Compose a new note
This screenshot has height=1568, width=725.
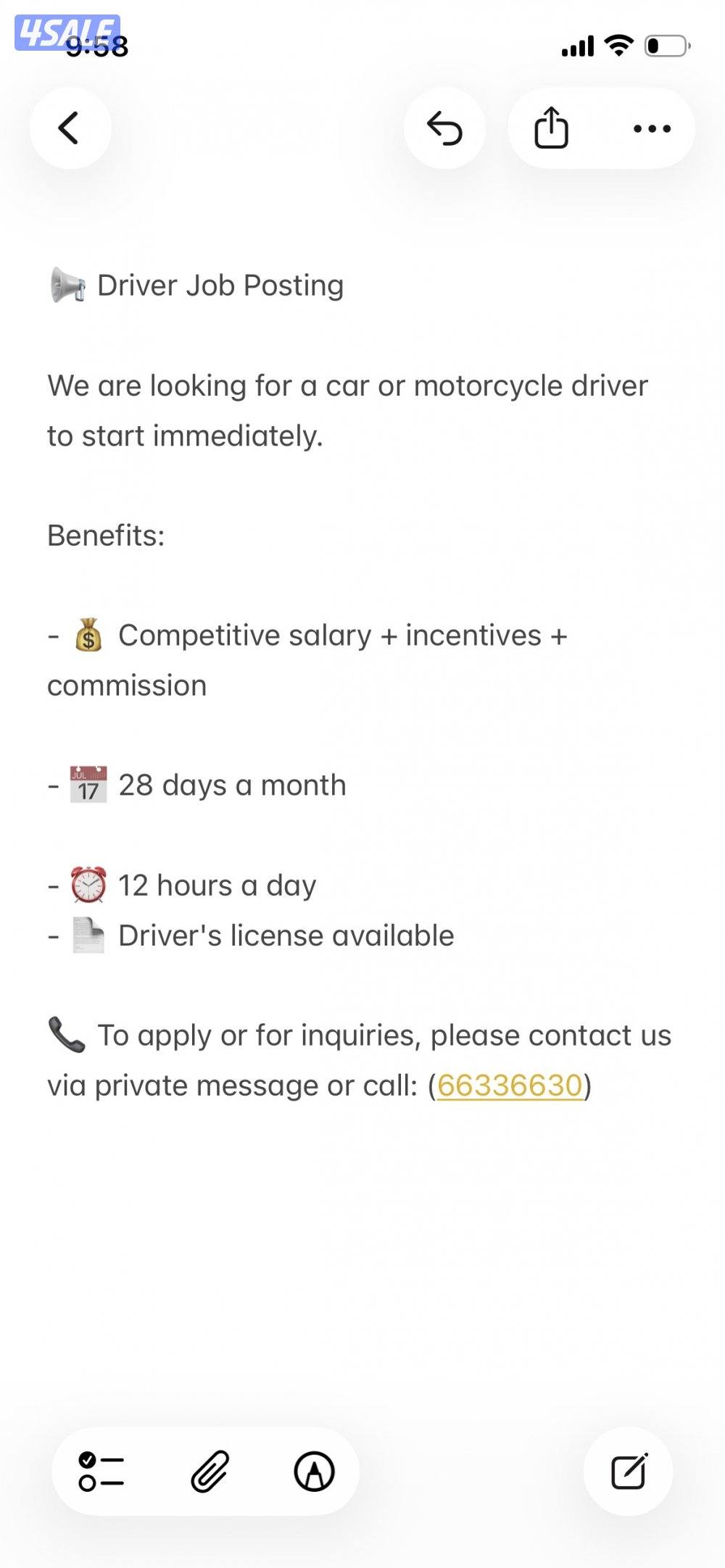[x=629, y=1472]
